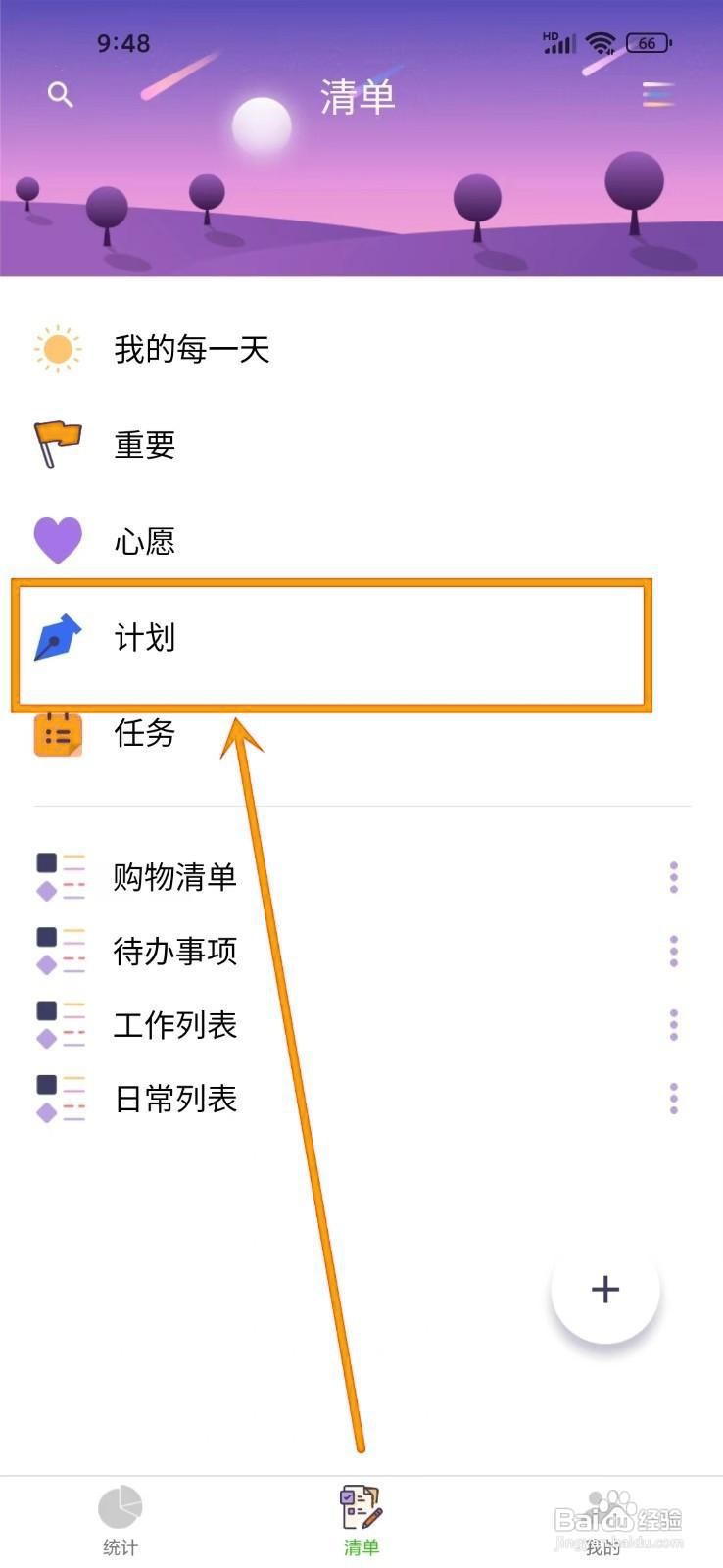Tap the flag icon next to 重要

point(56,443)
